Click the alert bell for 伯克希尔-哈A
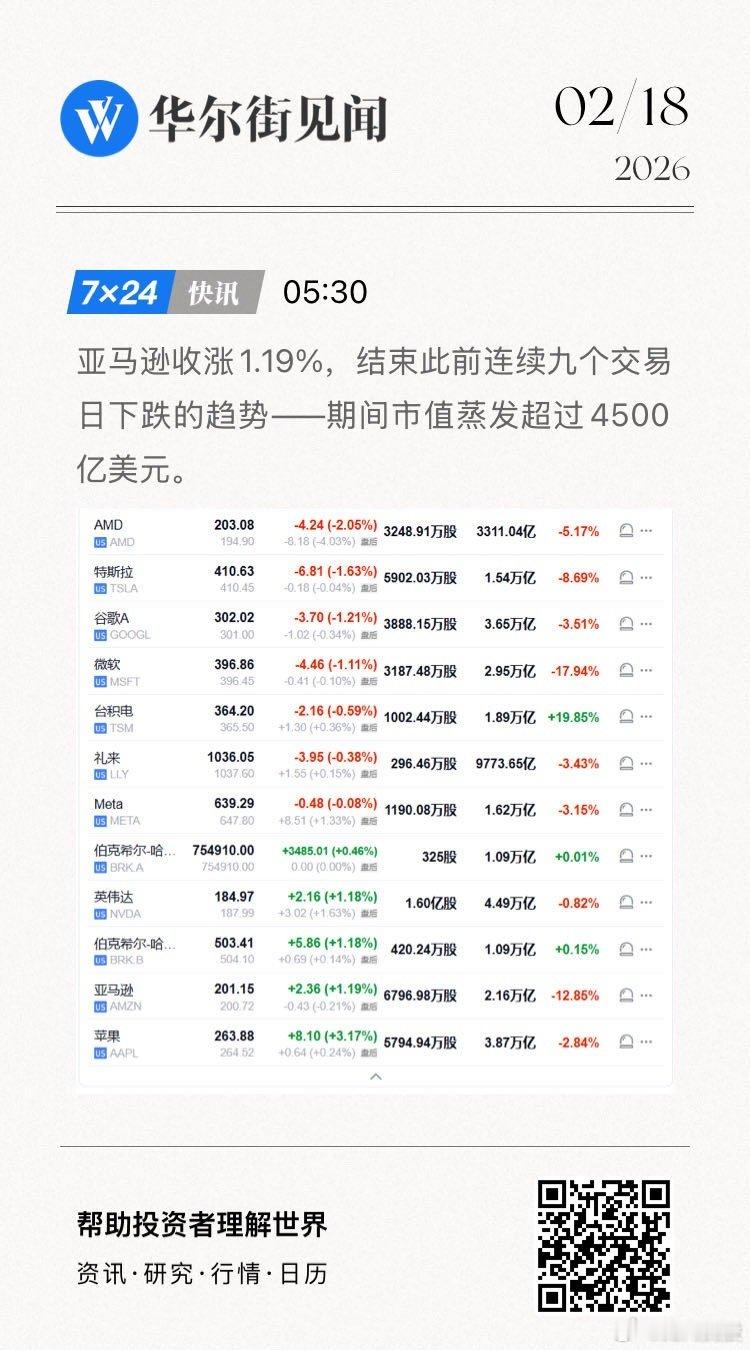750x1350 pixels. coord(625,856)
